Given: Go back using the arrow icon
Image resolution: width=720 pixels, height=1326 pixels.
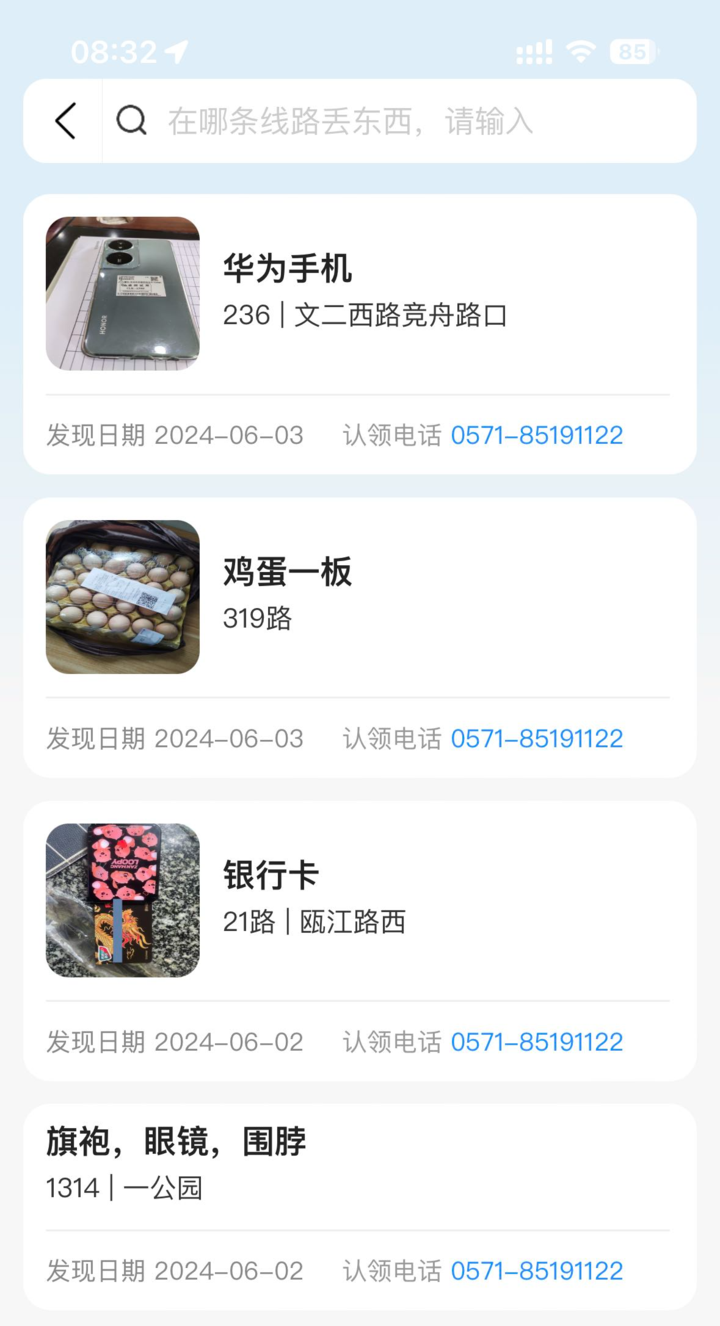Looking at the screenshot, I should [65, 121].
